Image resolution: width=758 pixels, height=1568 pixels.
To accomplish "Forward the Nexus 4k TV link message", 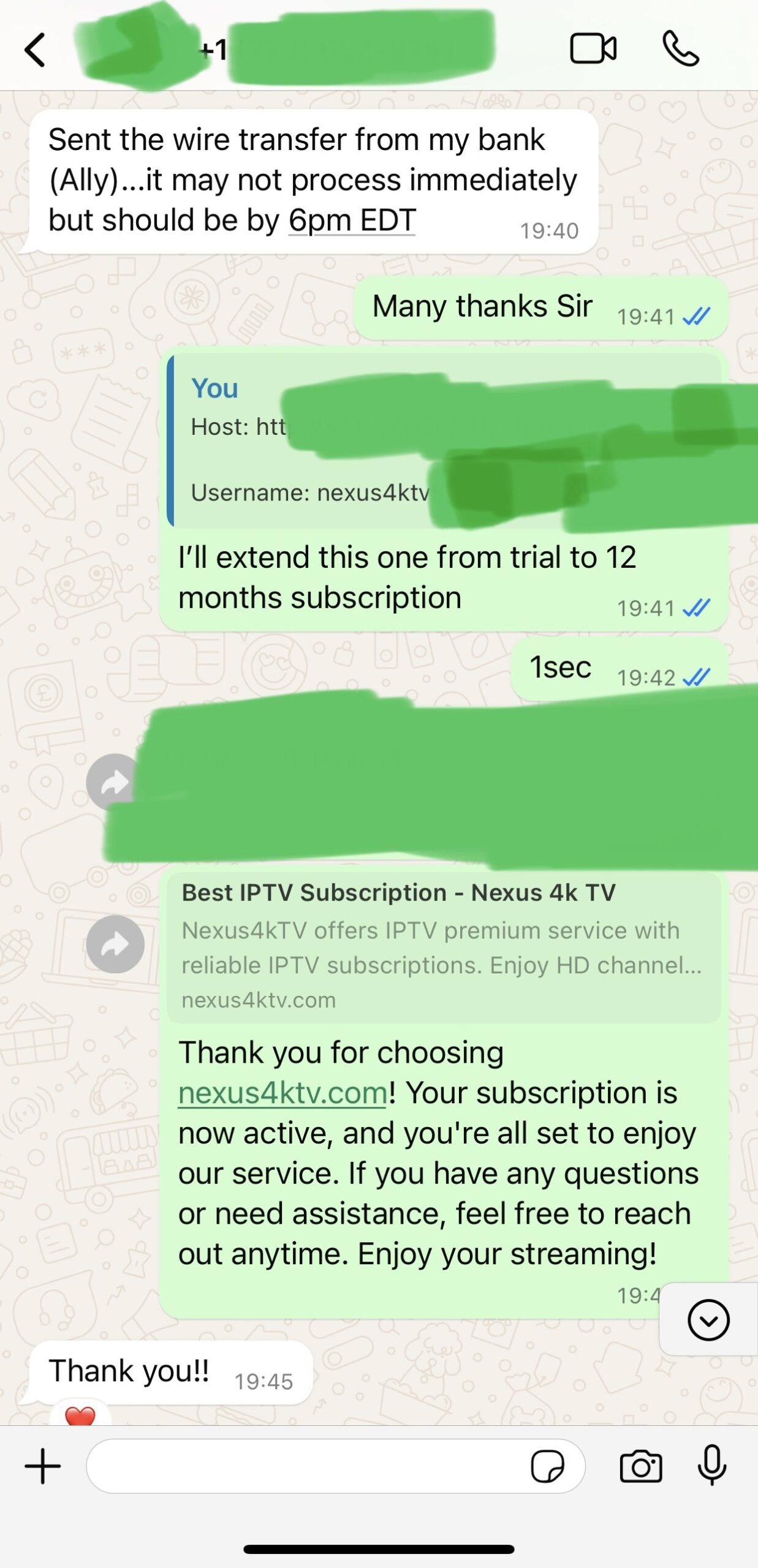I will [115, 944].
